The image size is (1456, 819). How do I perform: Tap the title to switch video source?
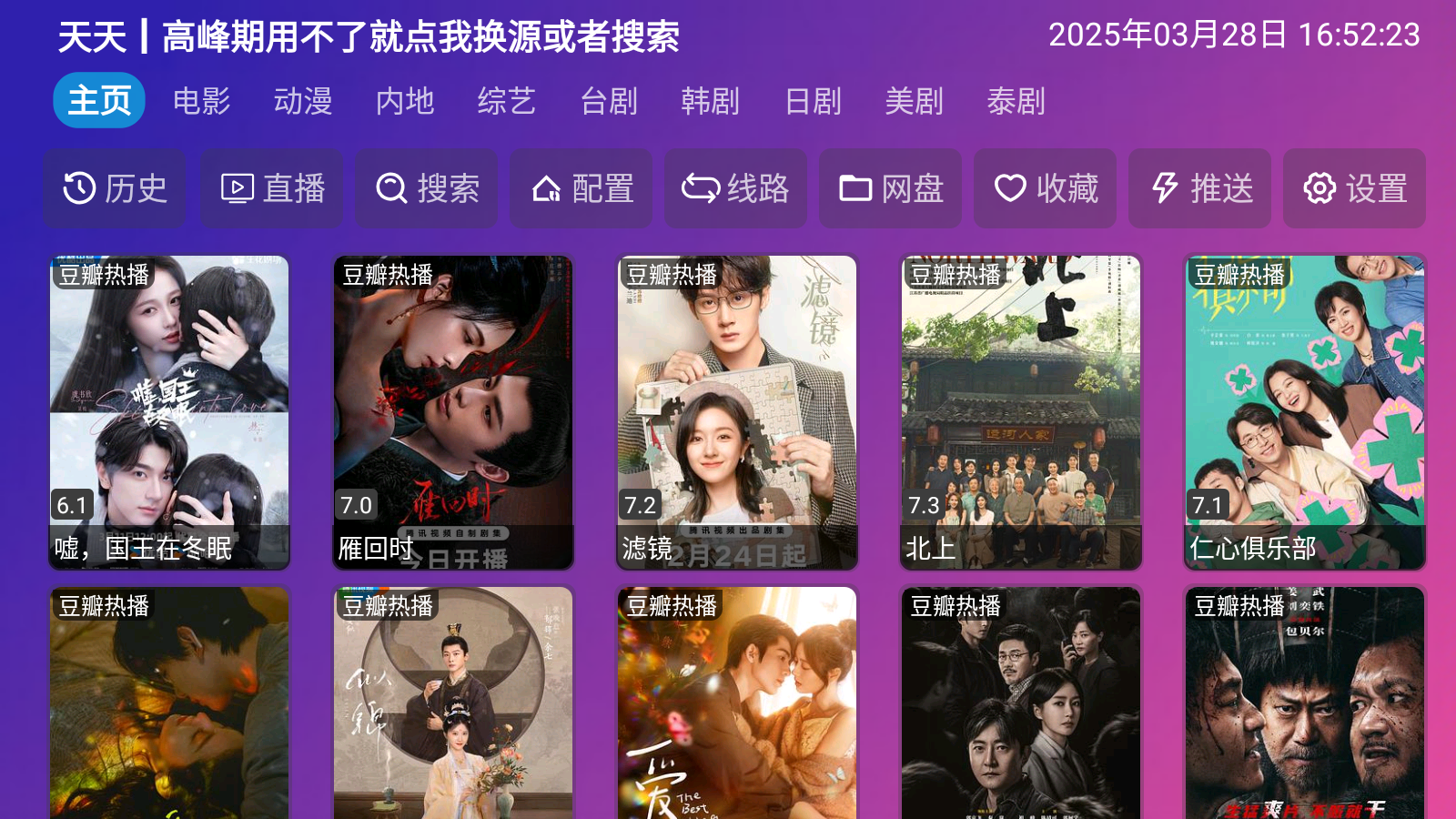[x=369, y=37]
